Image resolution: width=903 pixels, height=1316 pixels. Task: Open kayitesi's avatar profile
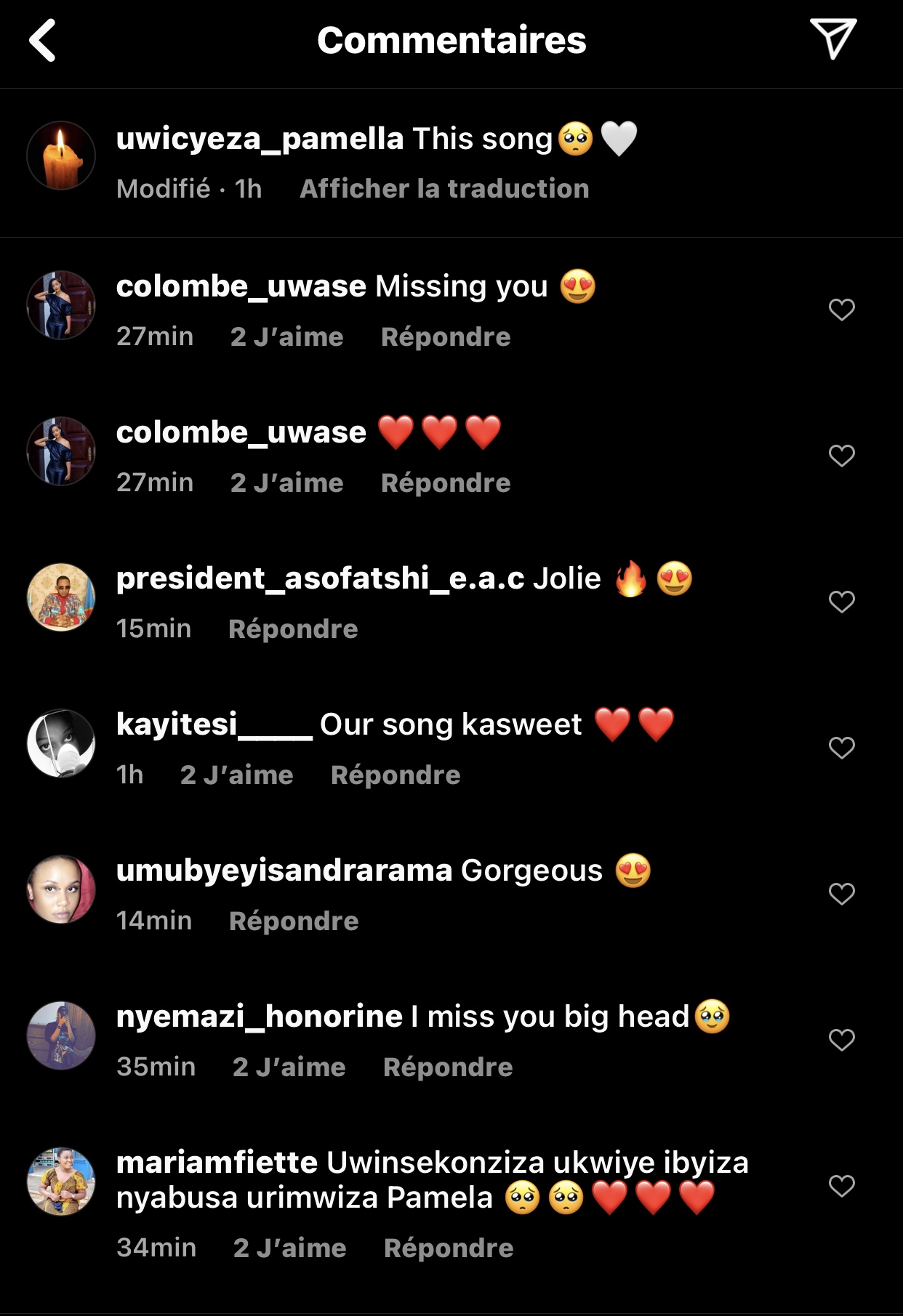tap(61, 743)
